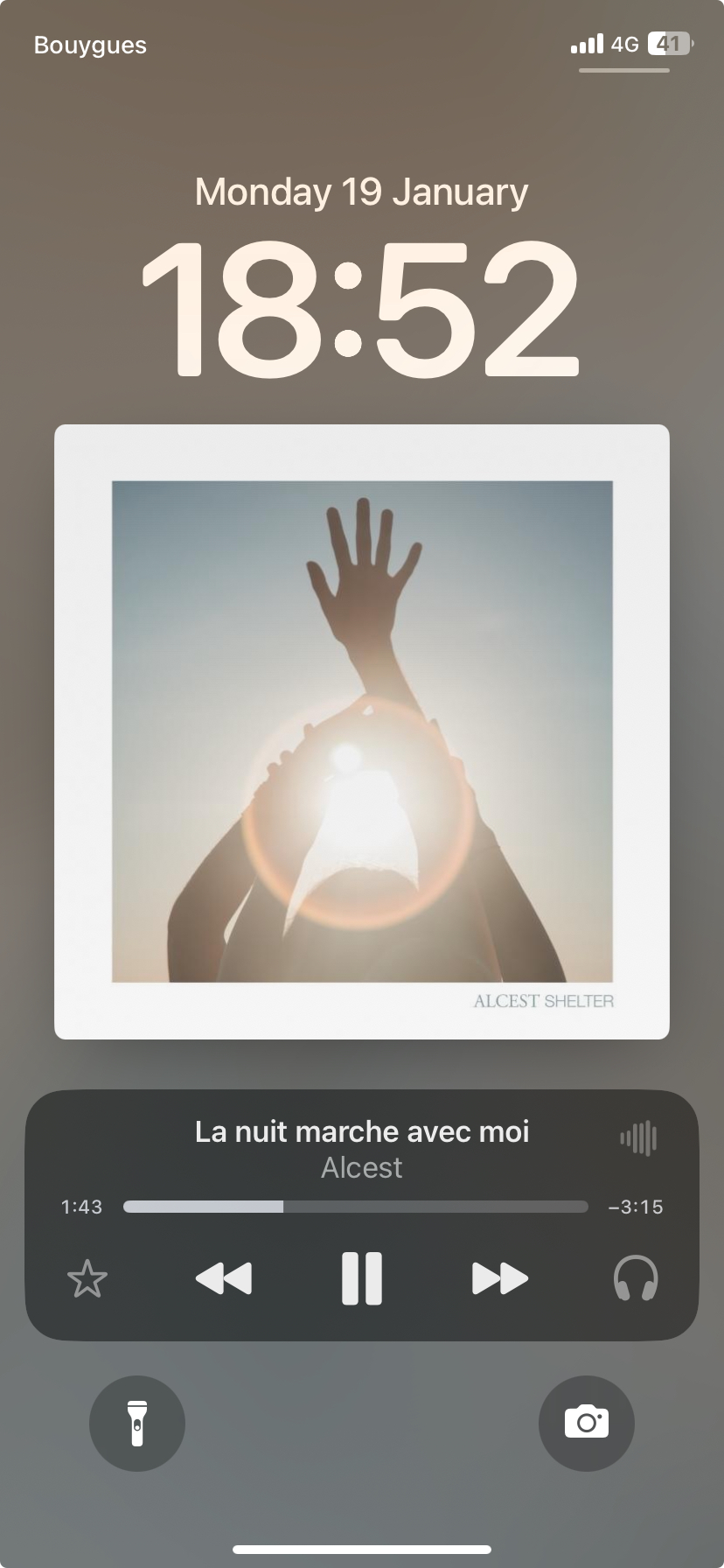
Task: Tap the flashlight button
Action: pyautogui.click(x=137, y=1424)
